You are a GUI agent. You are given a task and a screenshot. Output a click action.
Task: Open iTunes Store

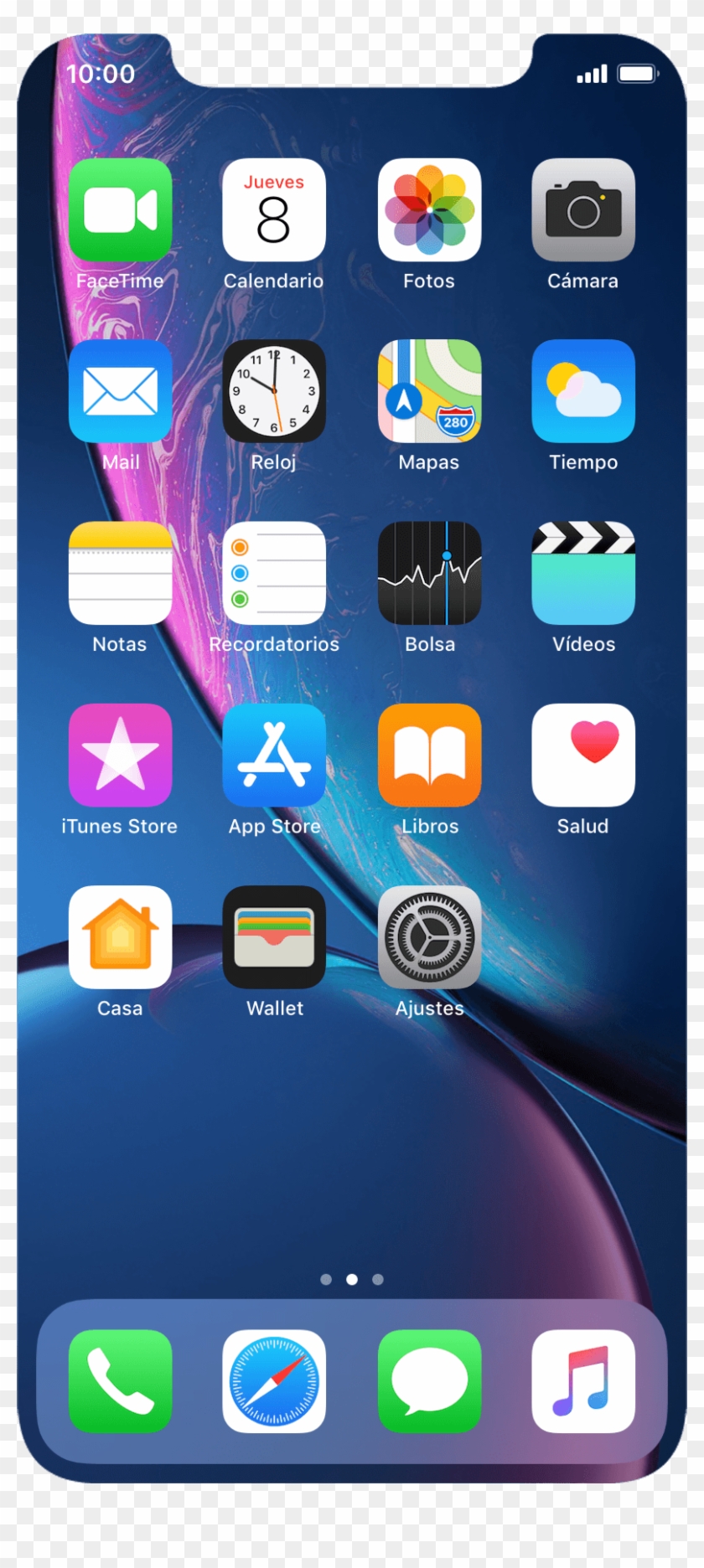[121, 755]
